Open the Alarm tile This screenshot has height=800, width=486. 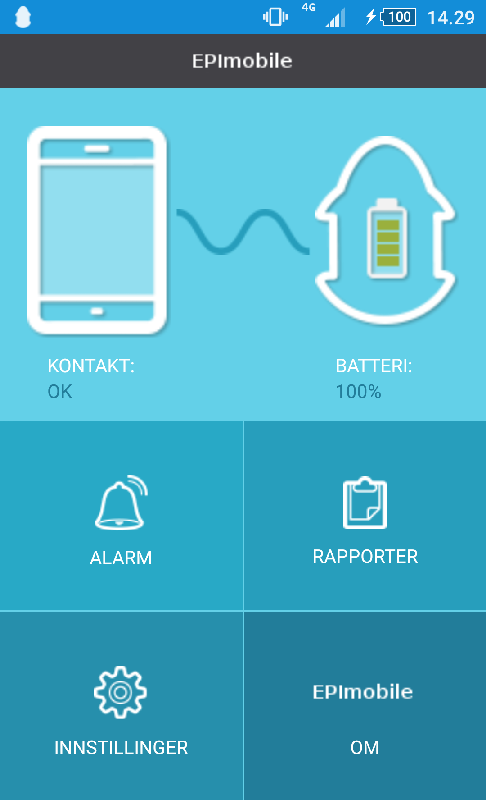121,515
